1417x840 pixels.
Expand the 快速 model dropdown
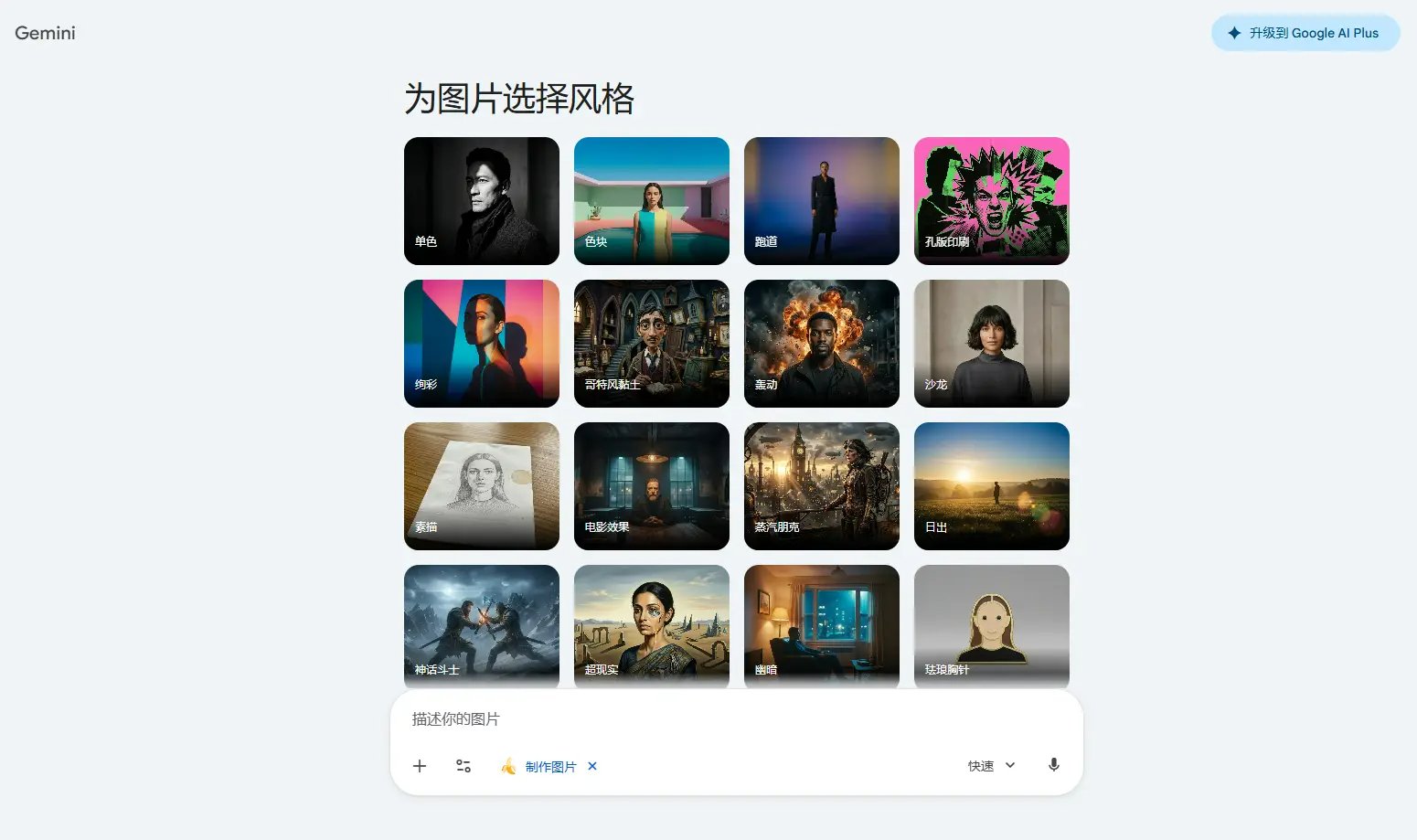click(x=991, y=766)
